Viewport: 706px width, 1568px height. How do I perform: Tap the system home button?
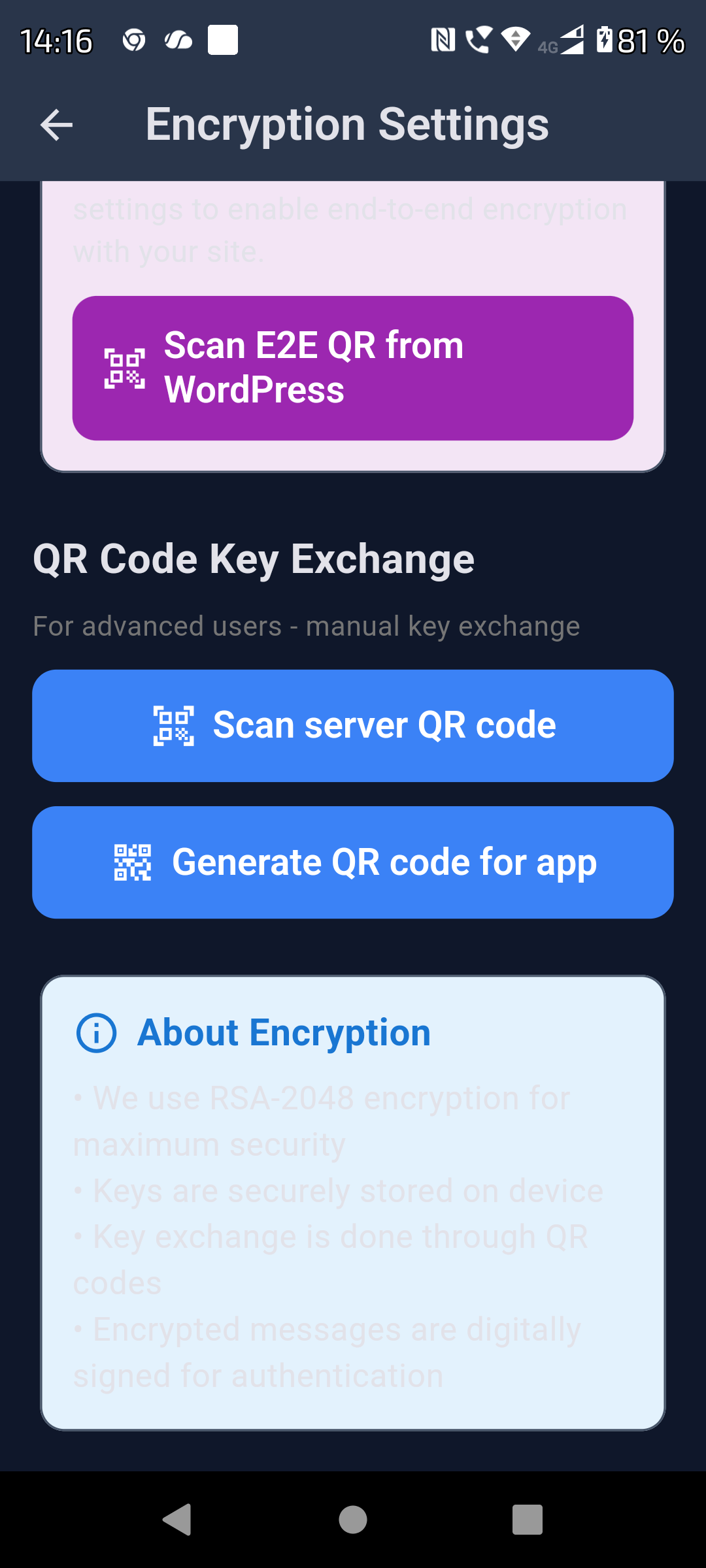tap(353, 1519)
